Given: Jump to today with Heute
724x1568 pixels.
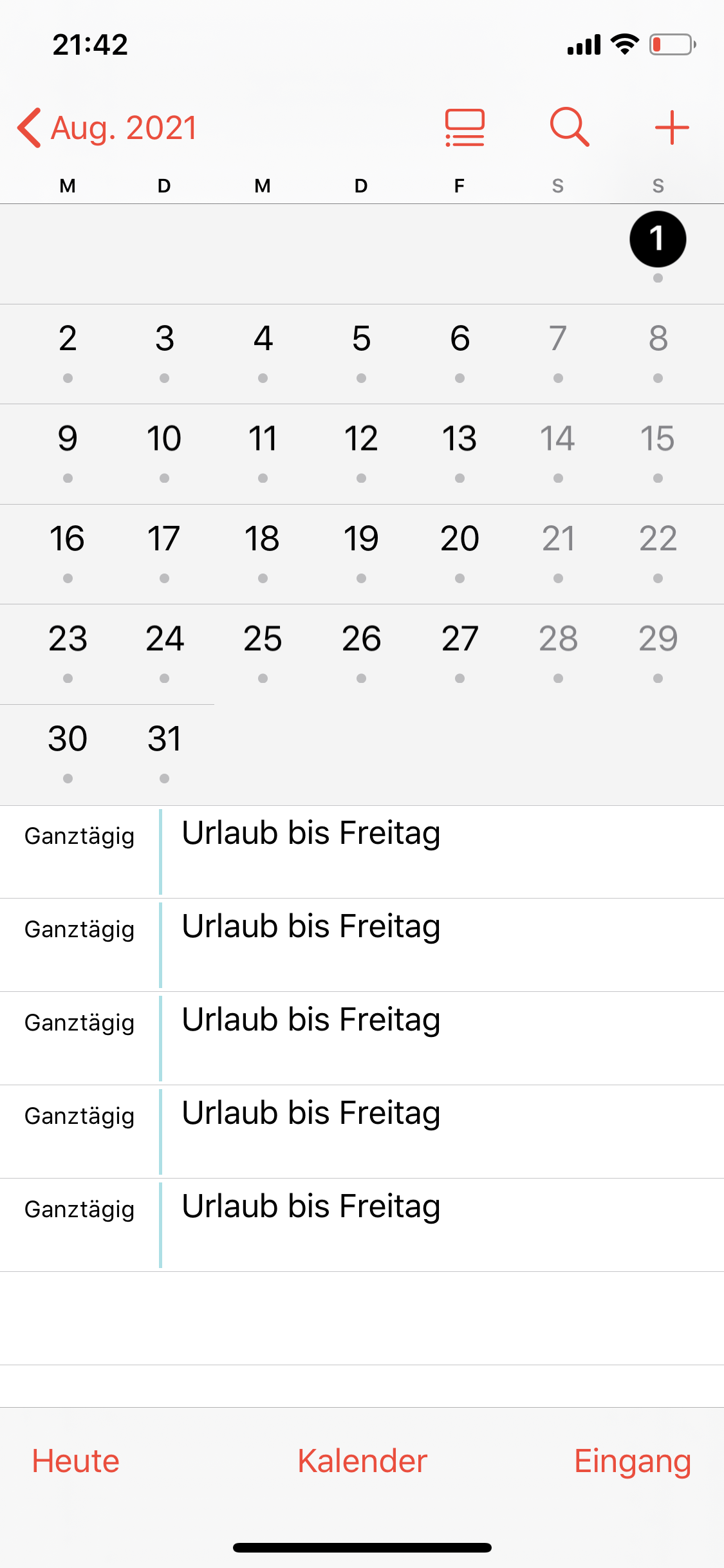Looking at the screenshot, I should [76, 1461].
